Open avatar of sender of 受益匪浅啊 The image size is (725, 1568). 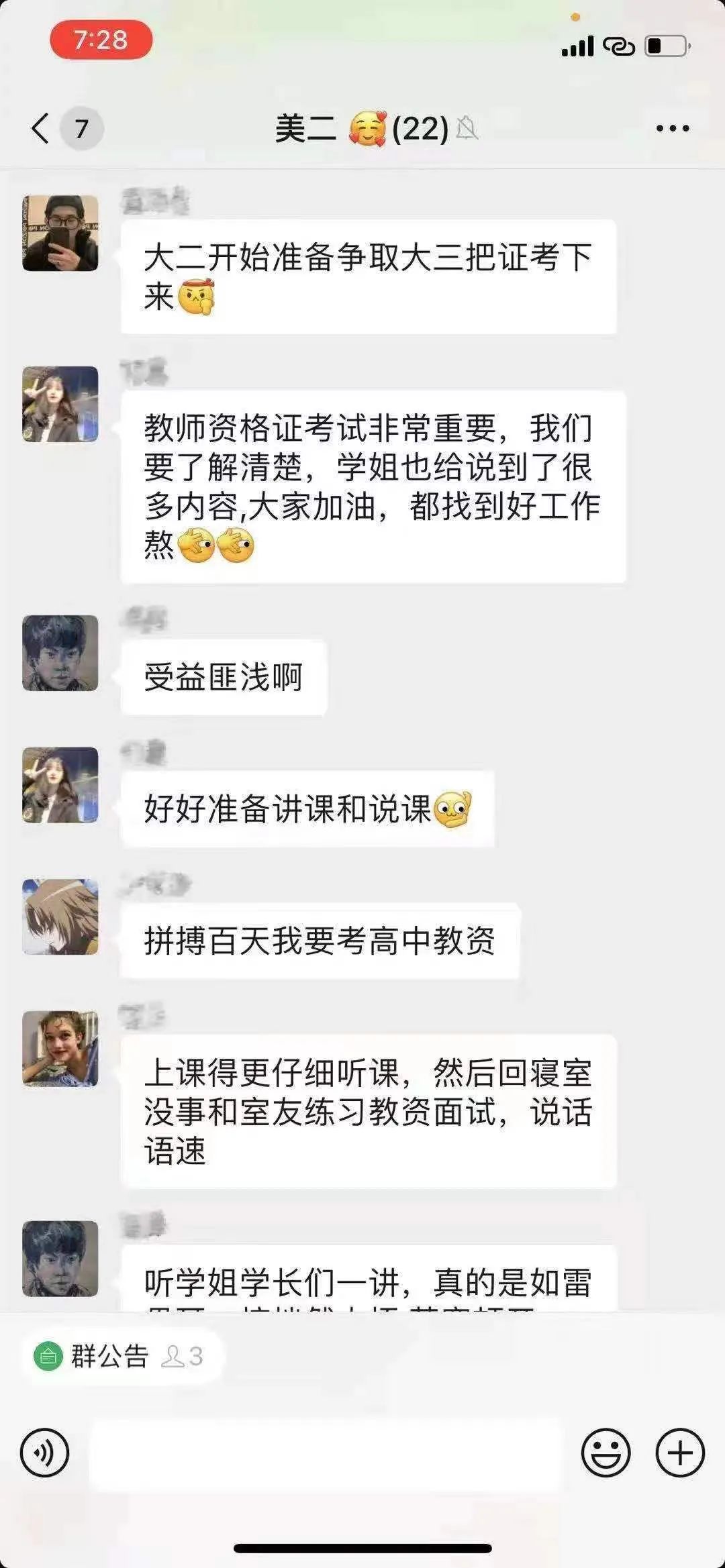tap(60, 653)
